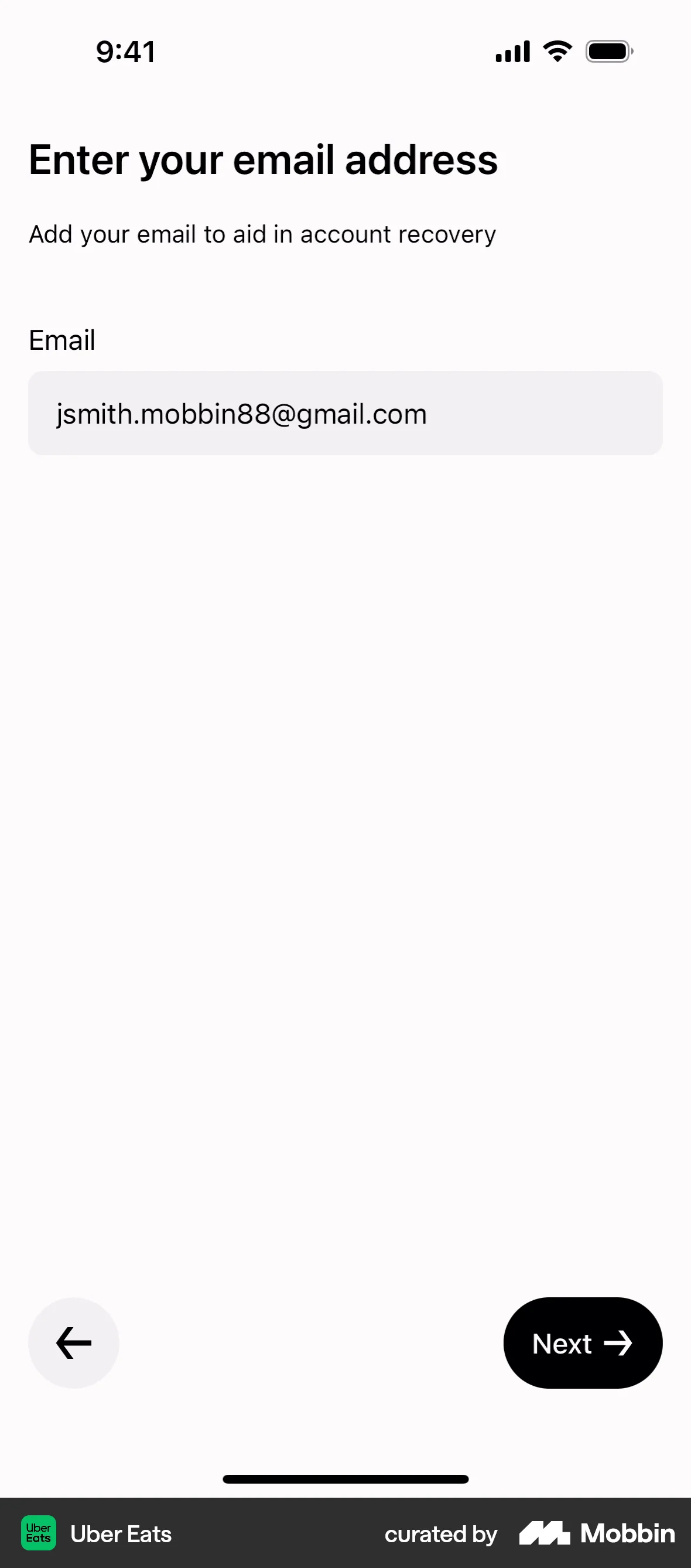Click the 'Enter your email address' heading

point(264,159)
